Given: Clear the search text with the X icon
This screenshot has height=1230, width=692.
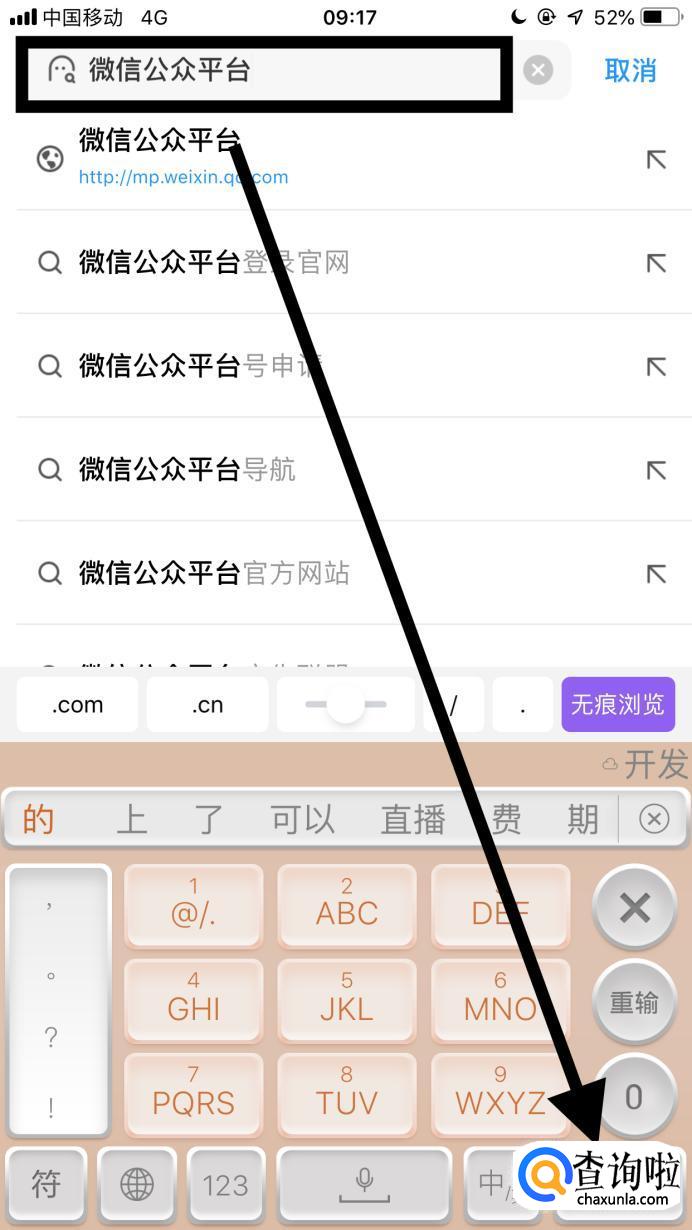Looking at the screenshot, I should coord(538,70).
